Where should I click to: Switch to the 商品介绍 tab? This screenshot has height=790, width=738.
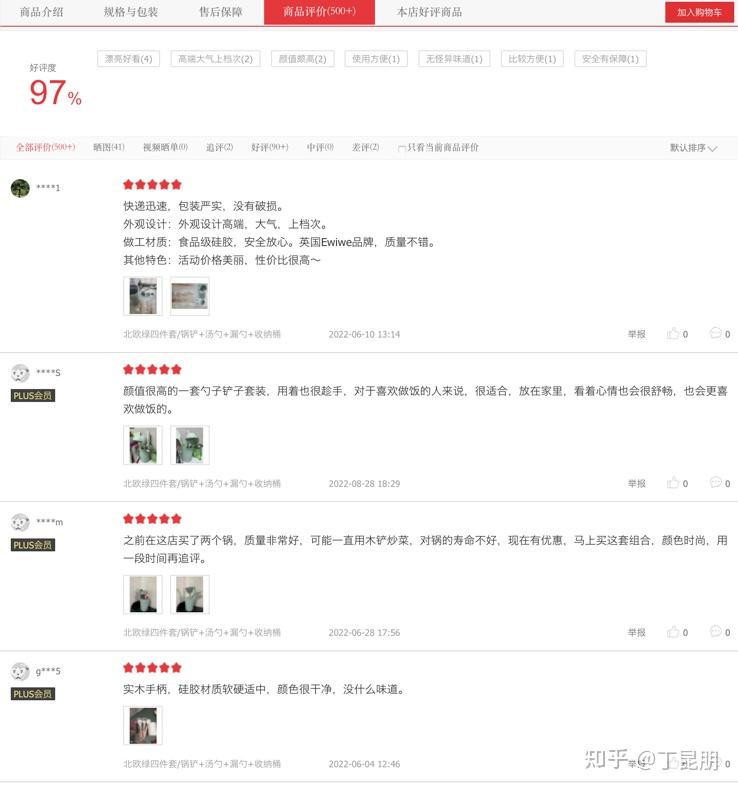[41, 12]
